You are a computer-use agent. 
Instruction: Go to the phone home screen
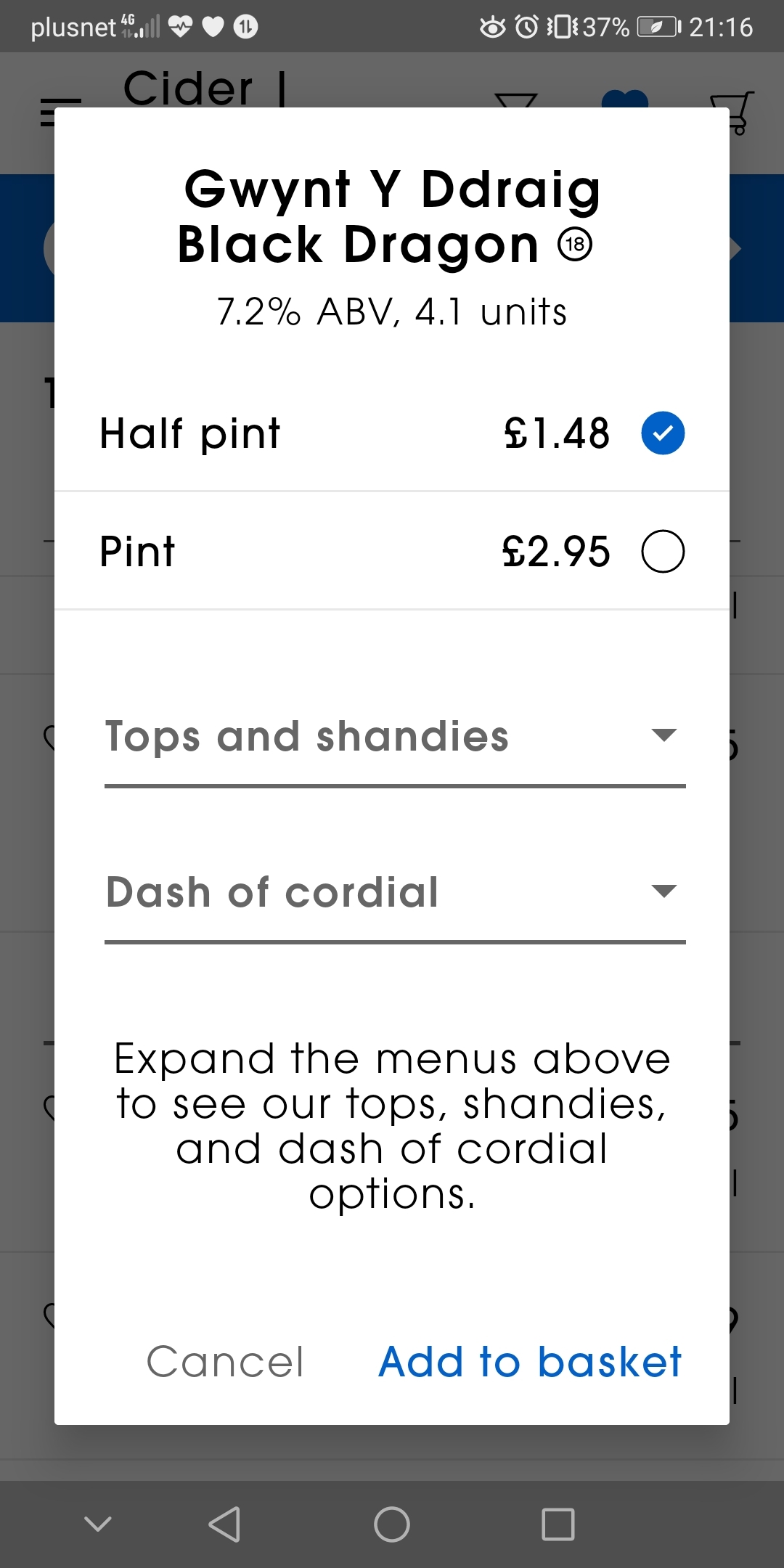tap(392, 1524)
